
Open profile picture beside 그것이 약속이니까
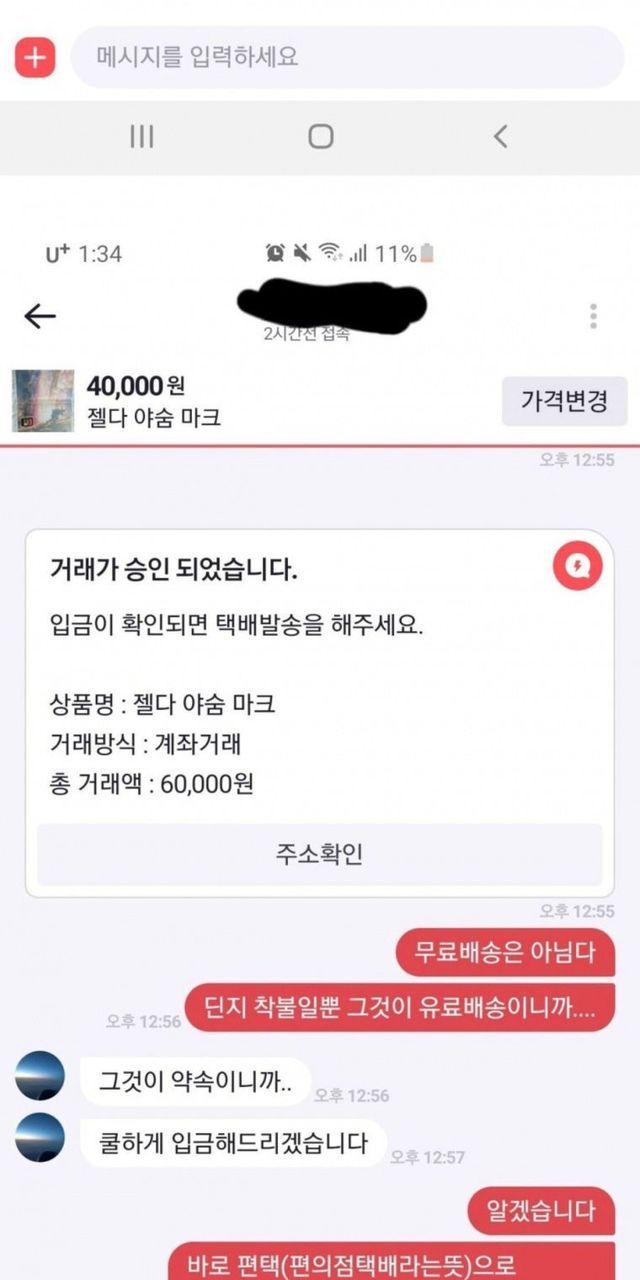click(41, 1077)
